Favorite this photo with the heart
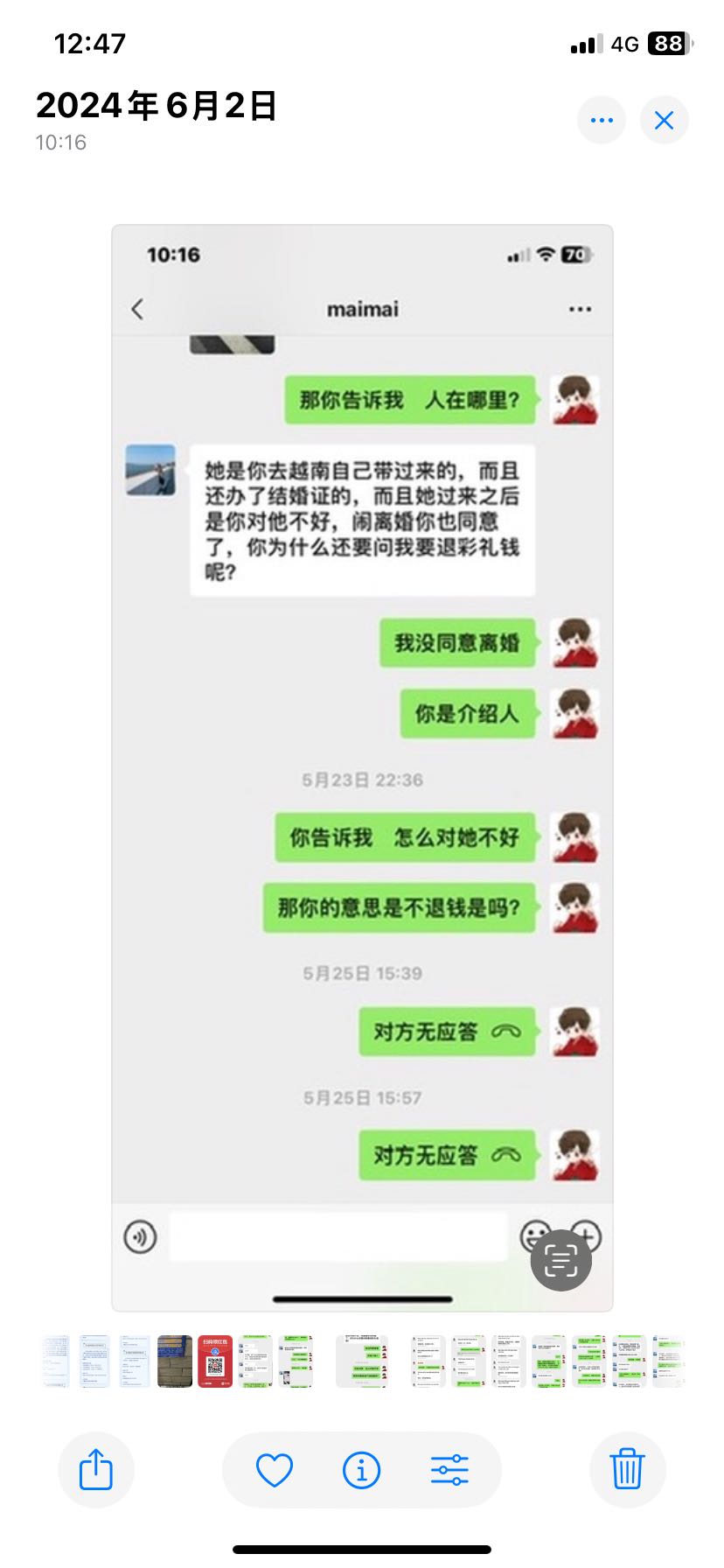This screenshot has height=1568, width=724. [x=274, y=1470]
